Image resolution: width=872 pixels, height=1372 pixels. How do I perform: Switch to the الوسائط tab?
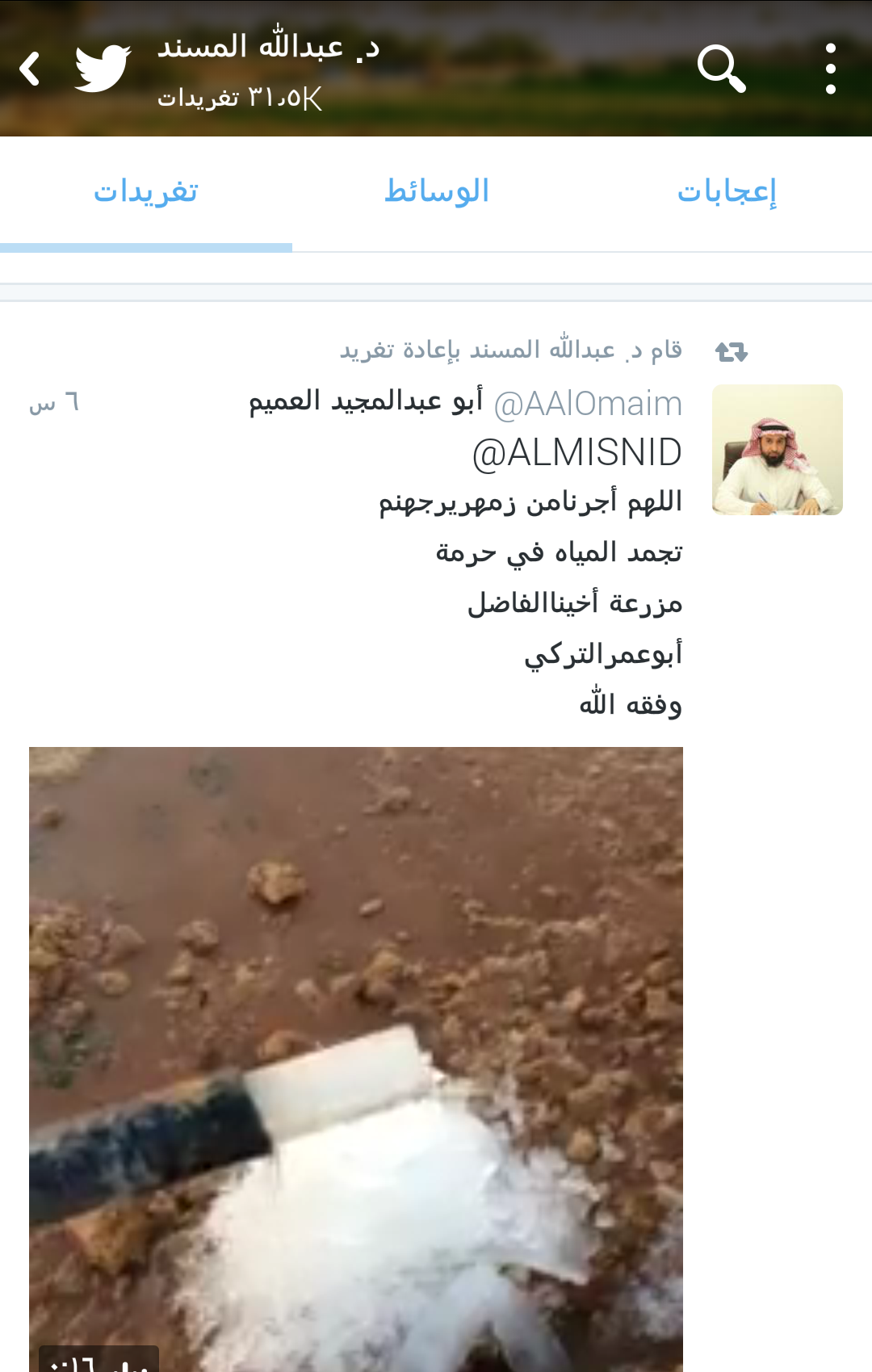click(437, 192)
